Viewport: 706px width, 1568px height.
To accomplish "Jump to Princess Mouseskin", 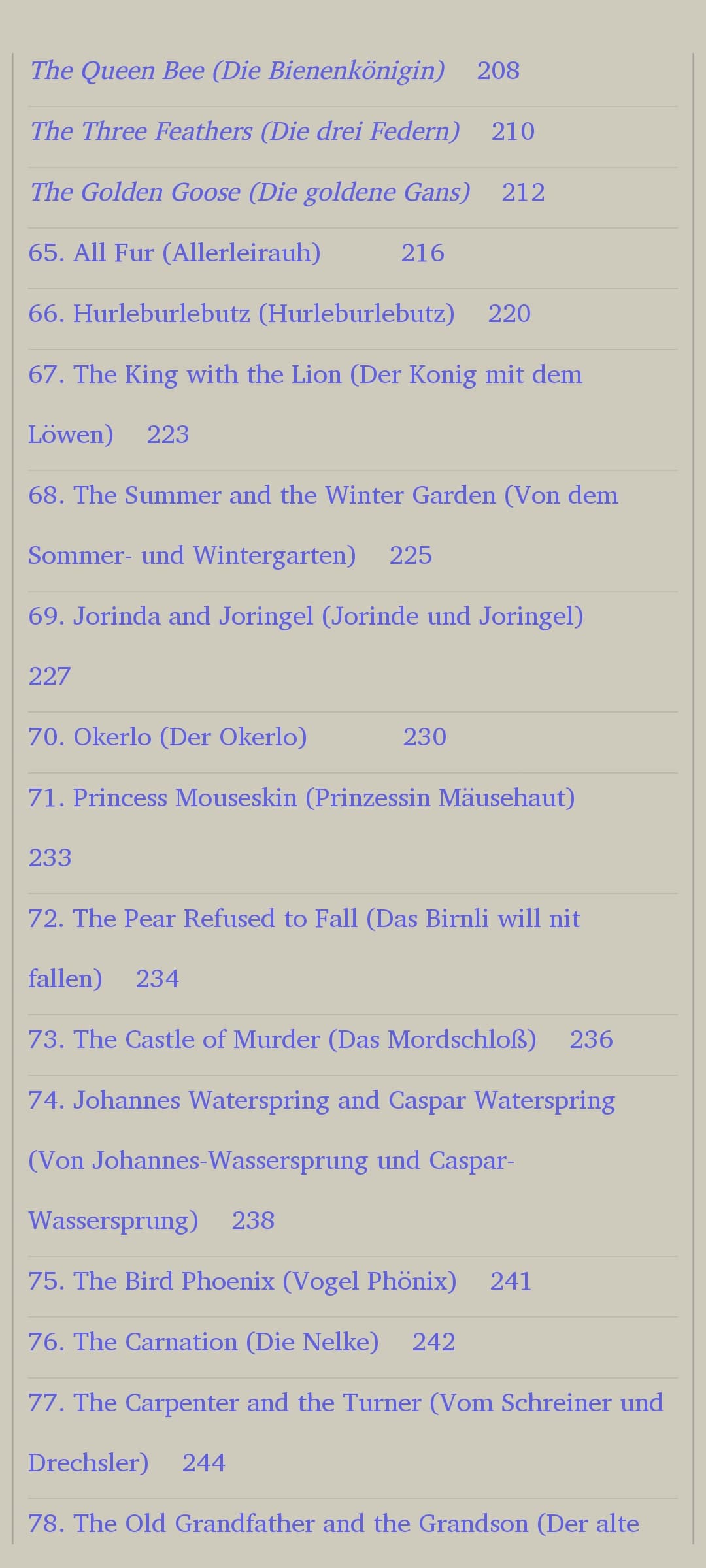I will click(x=301, y=798).
